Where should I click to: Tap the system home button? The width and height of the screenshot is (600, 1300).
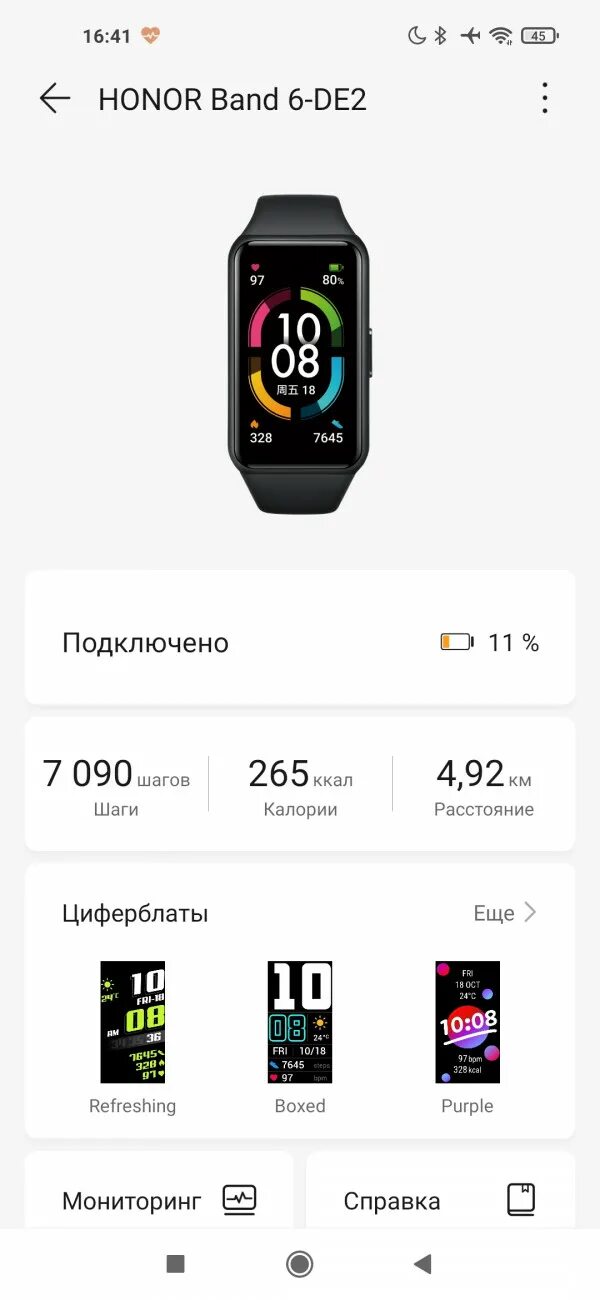299,1264
